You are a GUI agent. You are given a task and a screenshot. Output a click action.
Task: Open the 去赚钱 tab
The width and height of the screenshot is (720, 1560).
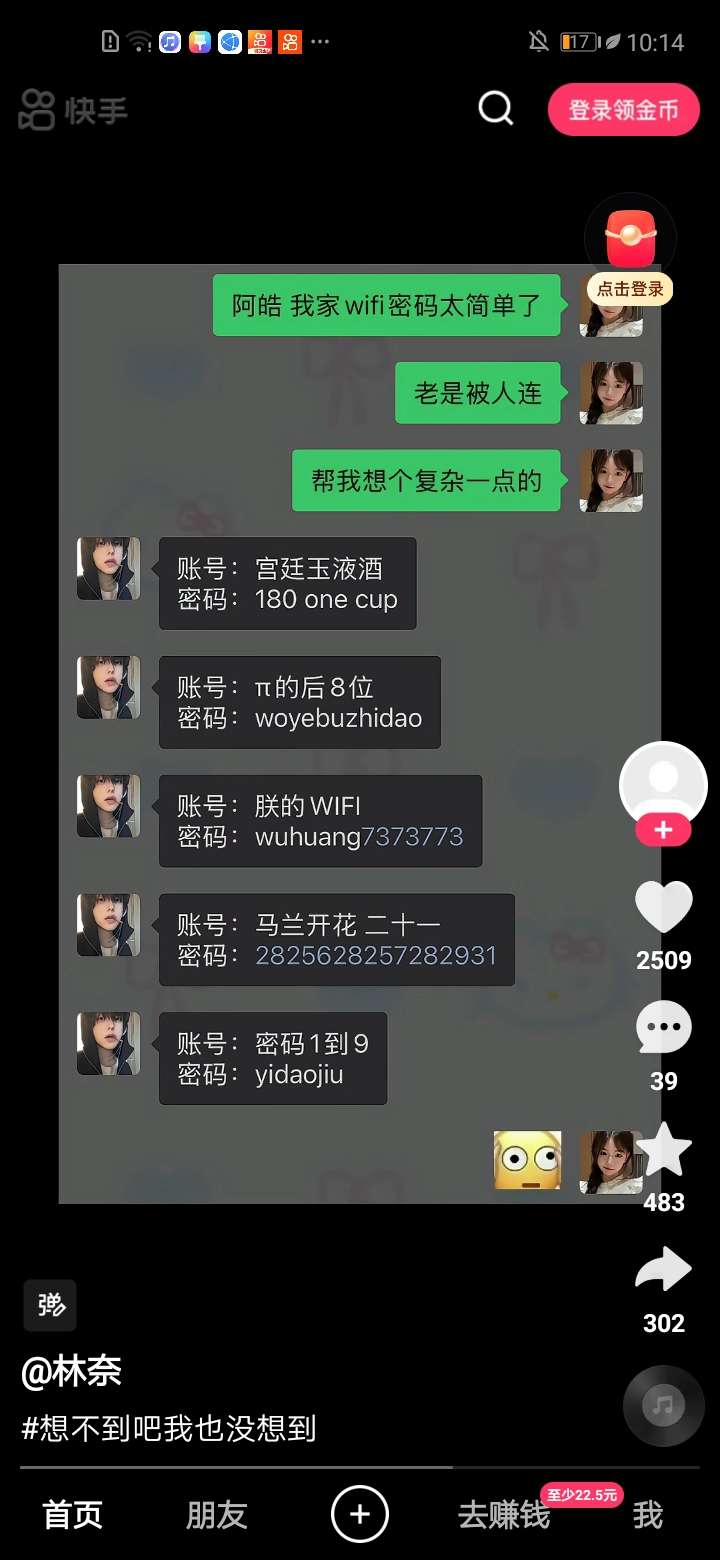point(504,1516)
